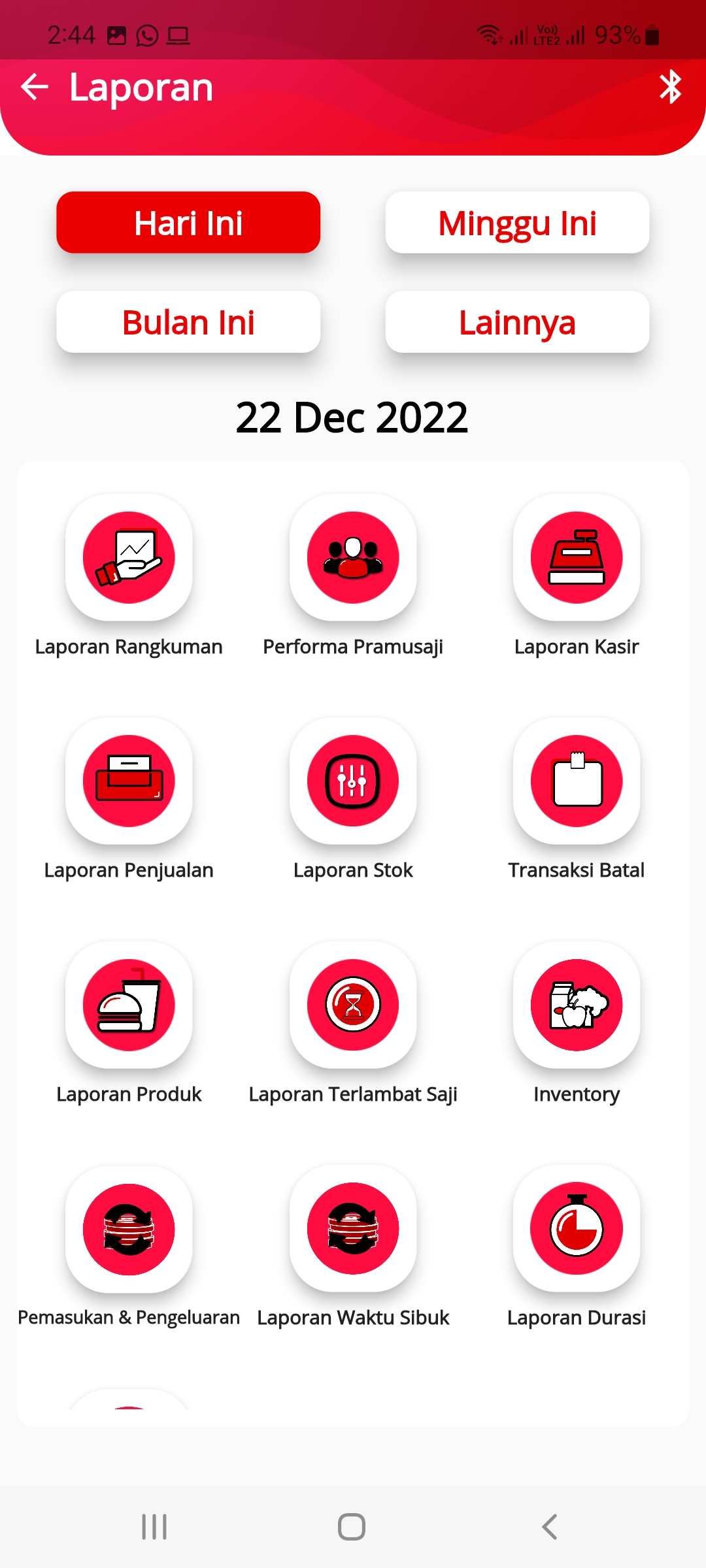
Task: Switch to Minggu Ini period
Action: click(x=517, y=223)
